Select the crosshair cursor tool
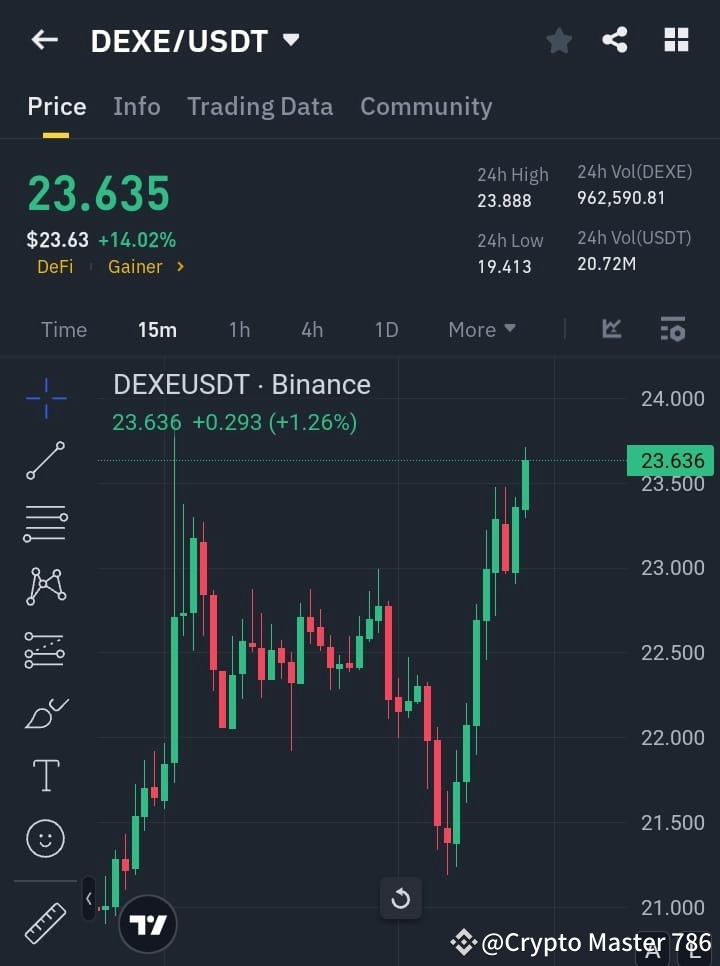Viewport: 720px width, 966px height. [x=44, y=399]
